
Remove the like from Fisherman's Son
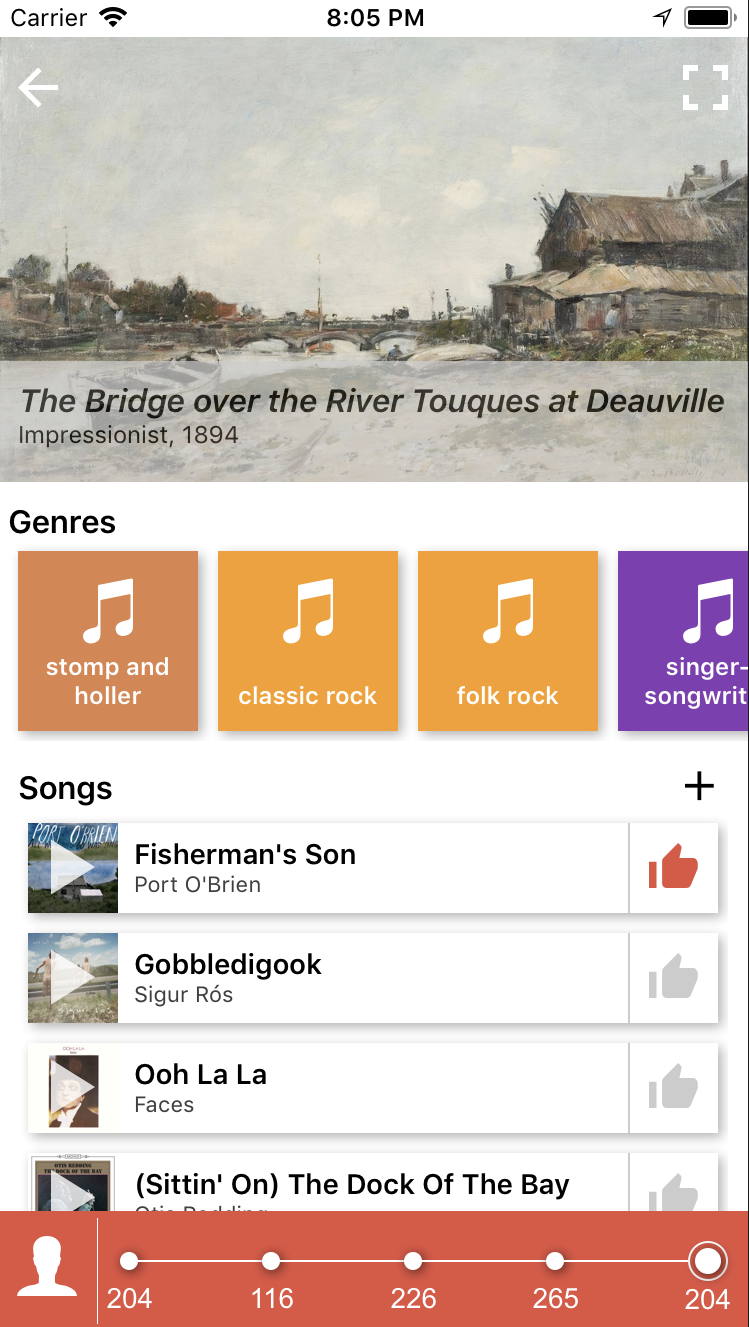coord(673,868)
